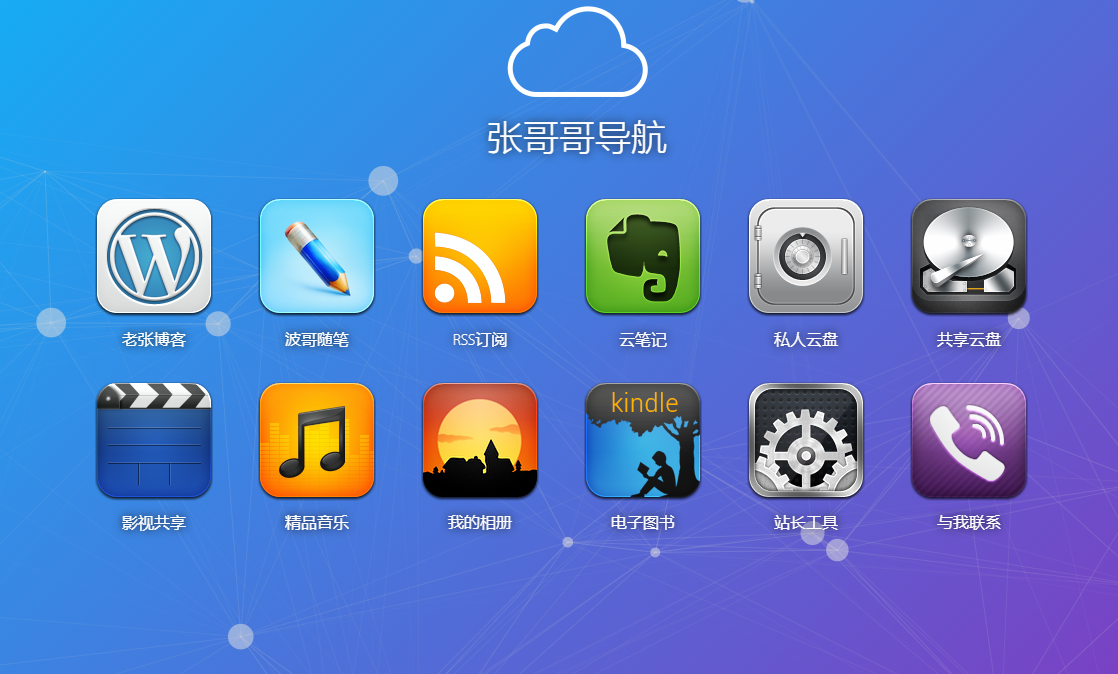Tap 与我联系 phone icon
This screenshot has height=674, width=1118.
point(969,440)
